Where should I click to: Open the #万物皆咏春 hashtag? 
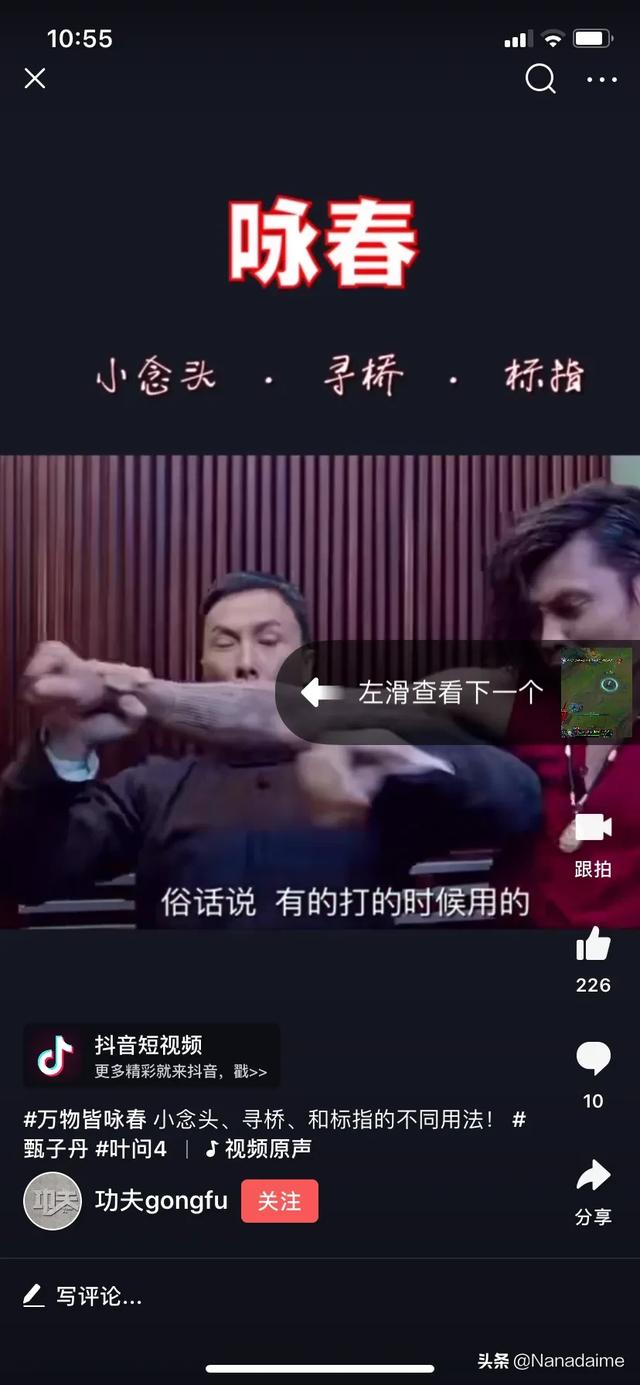pos(85,1120)
